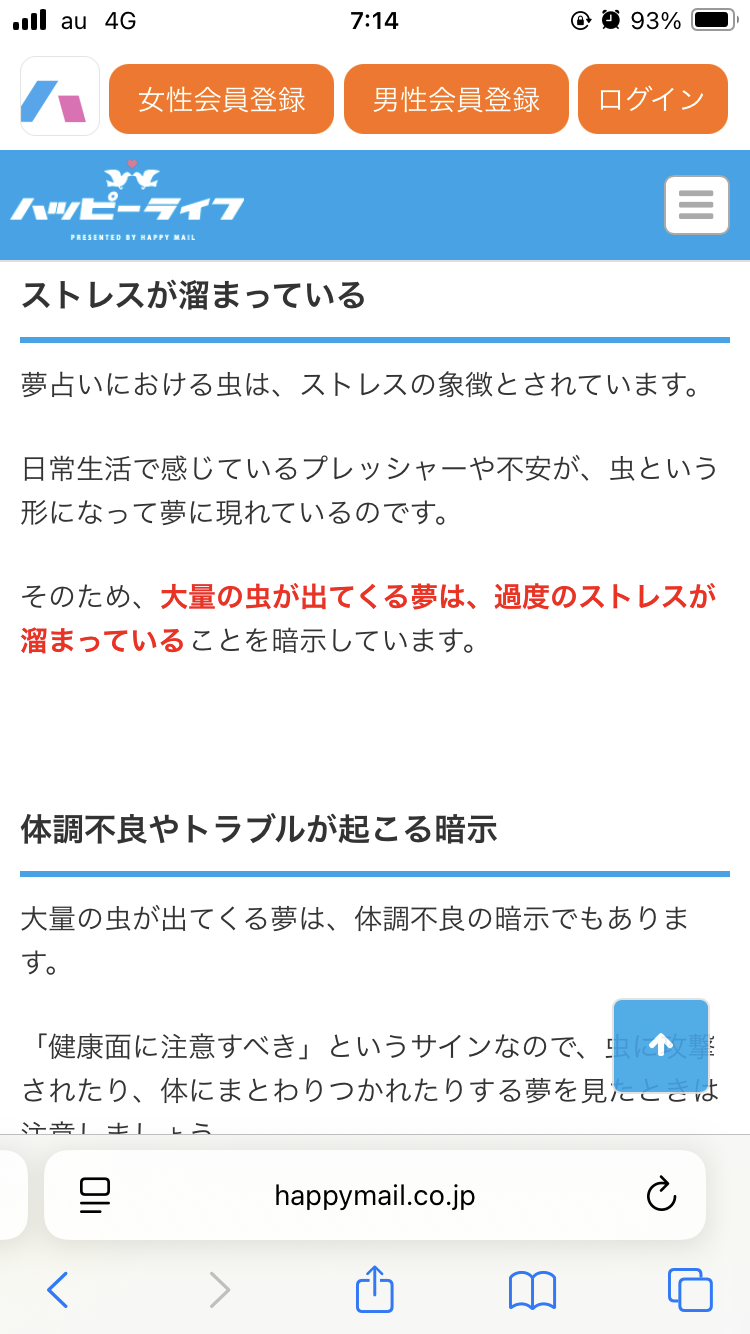The height and width of the screenshot is (1334, 750).
Task: Jump back to top with arrow button
Action: point(660,1046)
